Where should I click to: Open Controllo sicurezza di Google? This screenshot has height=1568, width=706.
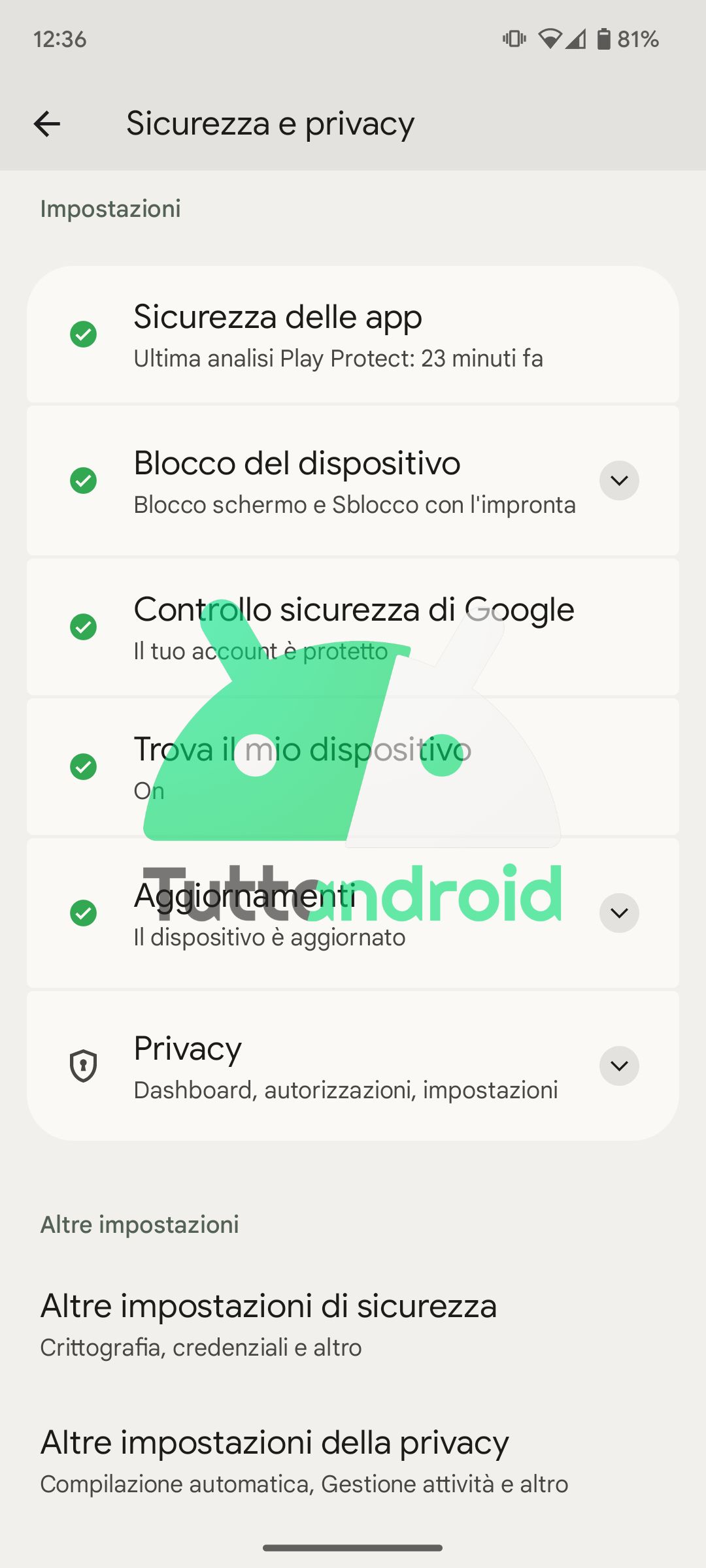point(353,627)
